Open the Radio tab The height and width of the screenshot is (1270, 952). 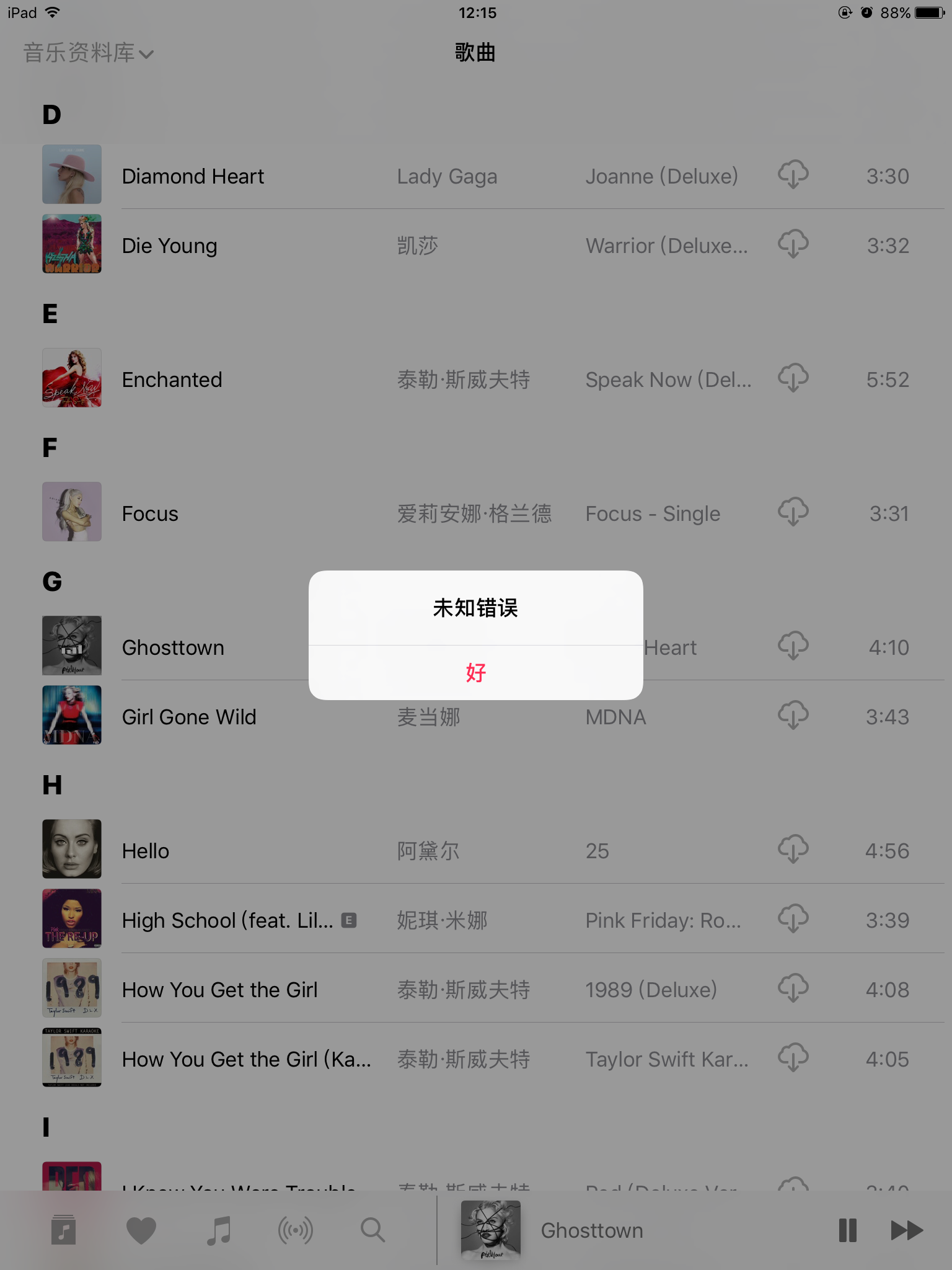pyautogui.click(x=296, y=1230)
